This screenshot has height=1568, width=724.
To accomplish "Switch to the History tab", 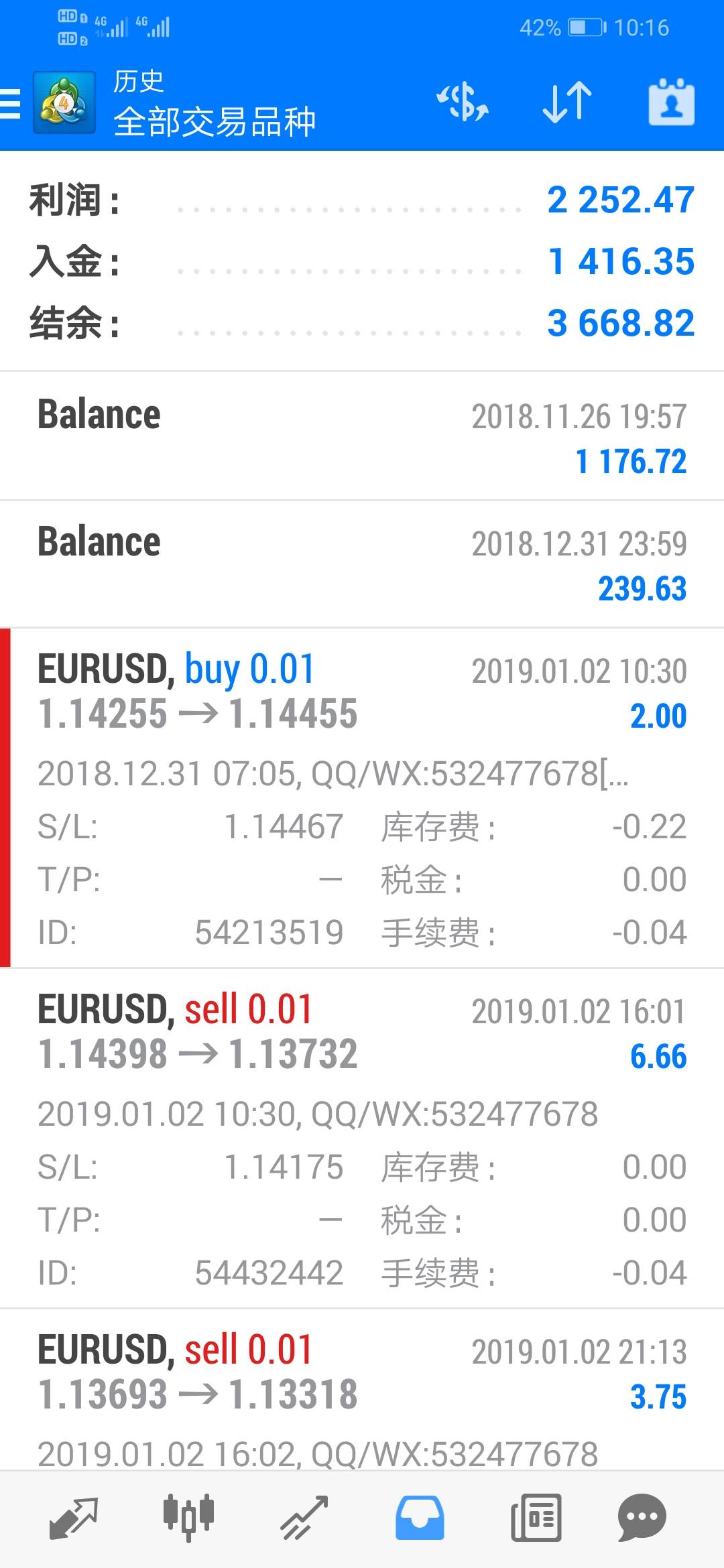I will 420,1518.
